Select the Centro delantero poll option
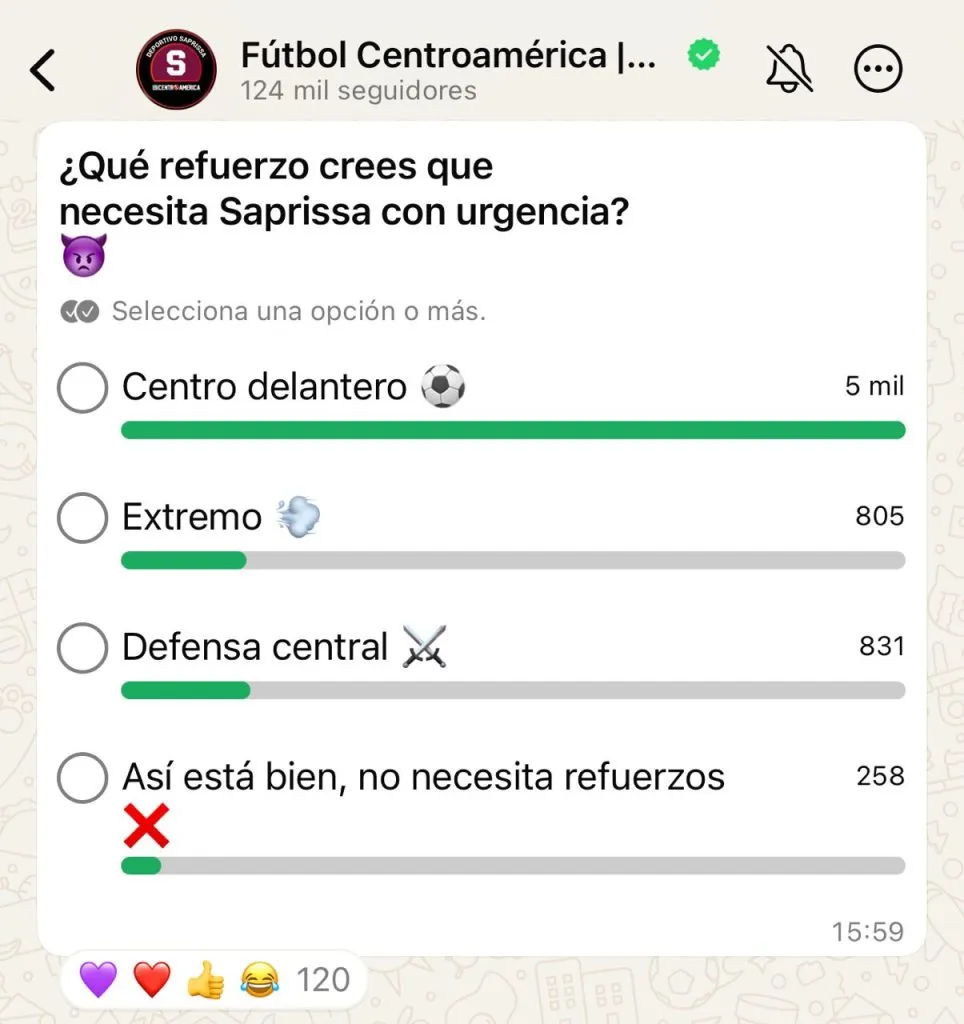964x1024 pixels. click(x=82, y=388)
